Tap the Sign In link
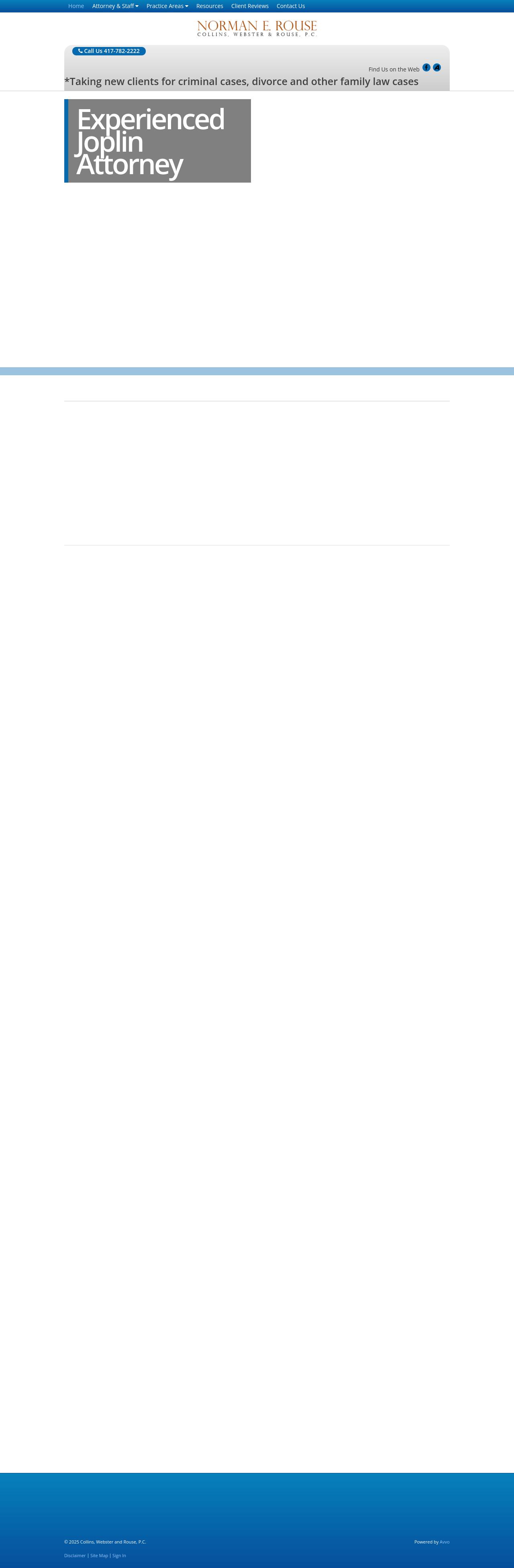Image resolution: width=514 pixels, height=1568 pixels. click(x=119, y=1555)
